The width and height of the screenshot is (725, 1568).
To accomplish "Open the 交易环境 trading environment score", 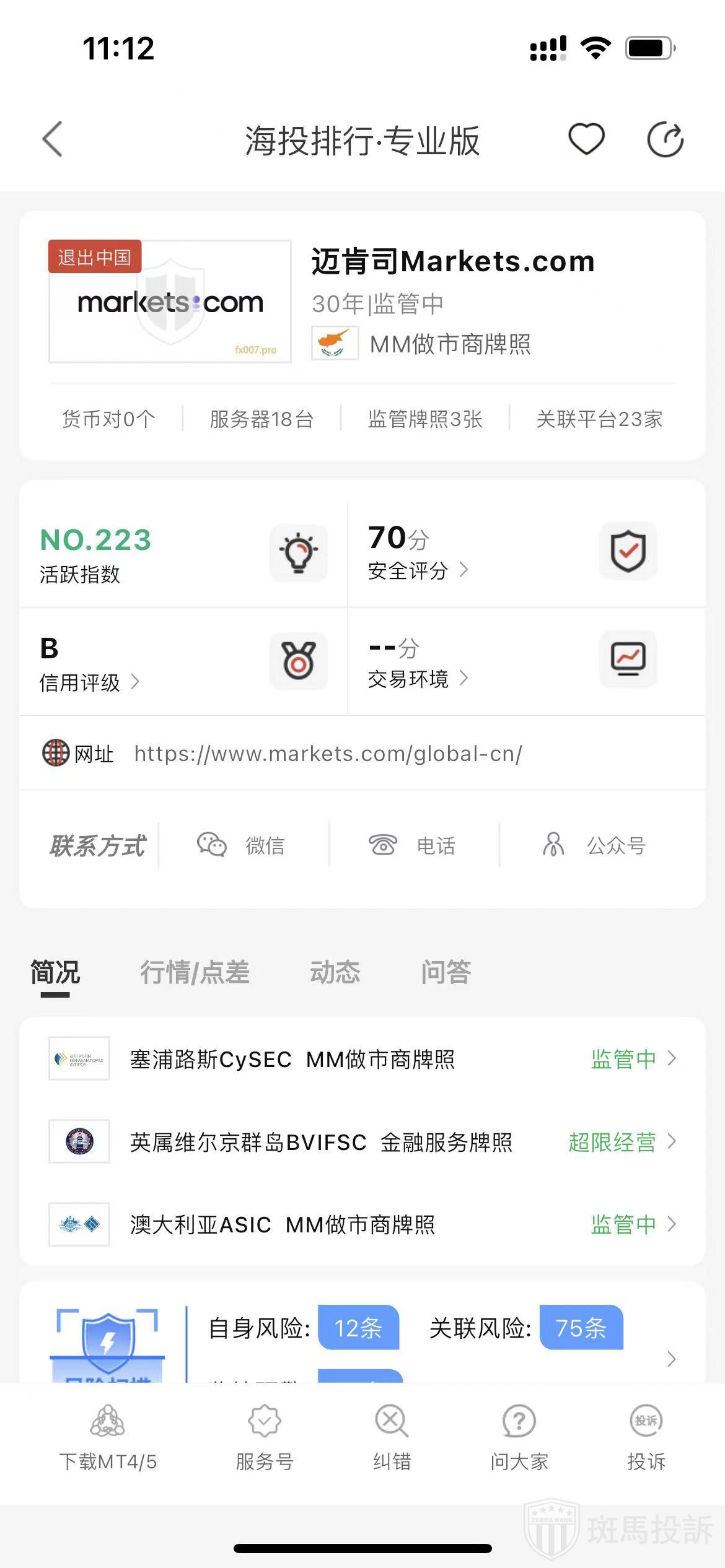I will pos(417,679).
